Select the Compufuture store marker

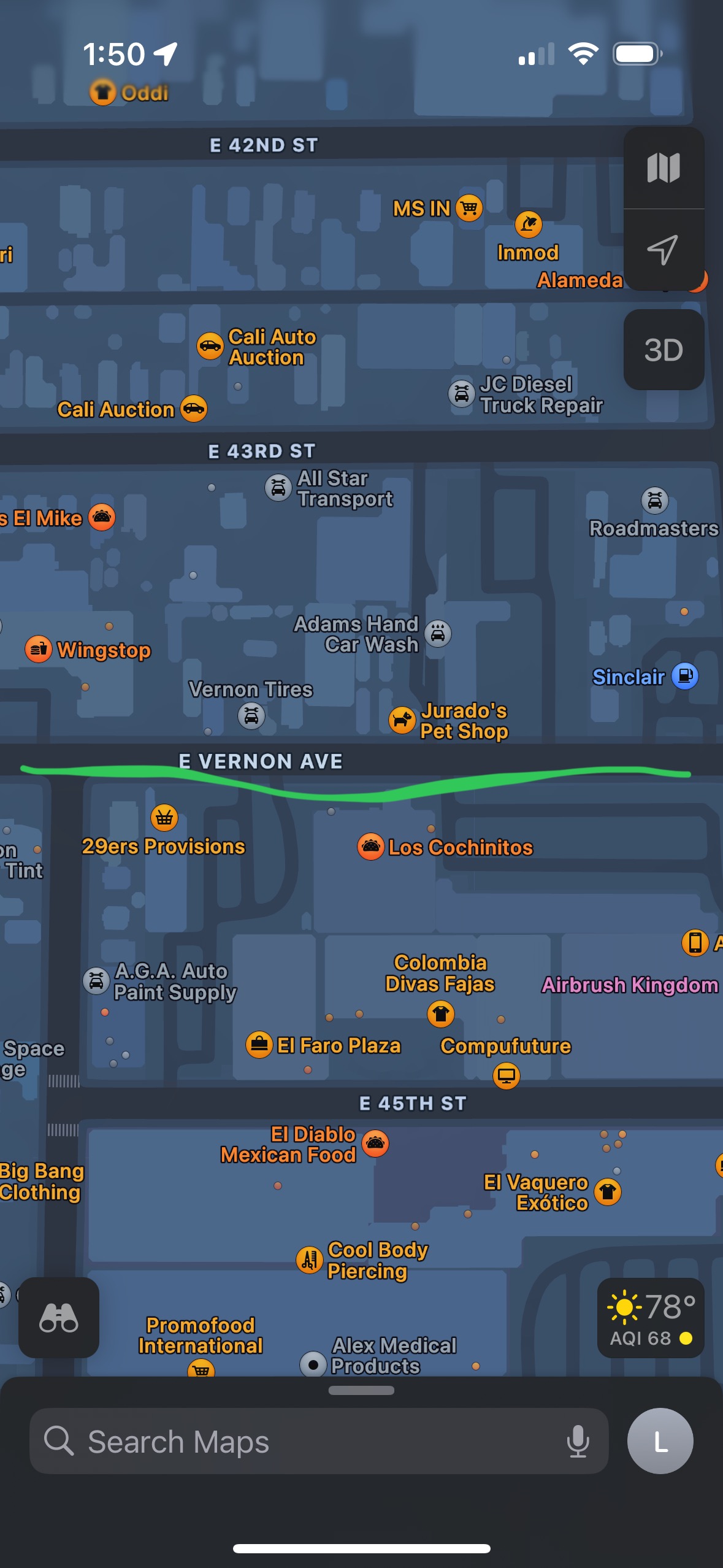(x=507, y=1075)
